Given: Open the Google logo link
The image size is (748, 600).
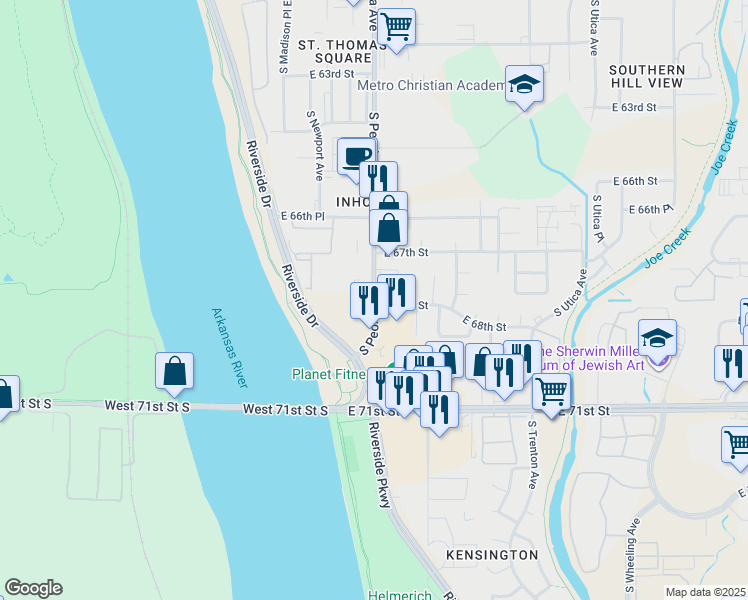Looking at the screenshot, I should [x=33, y=588].
